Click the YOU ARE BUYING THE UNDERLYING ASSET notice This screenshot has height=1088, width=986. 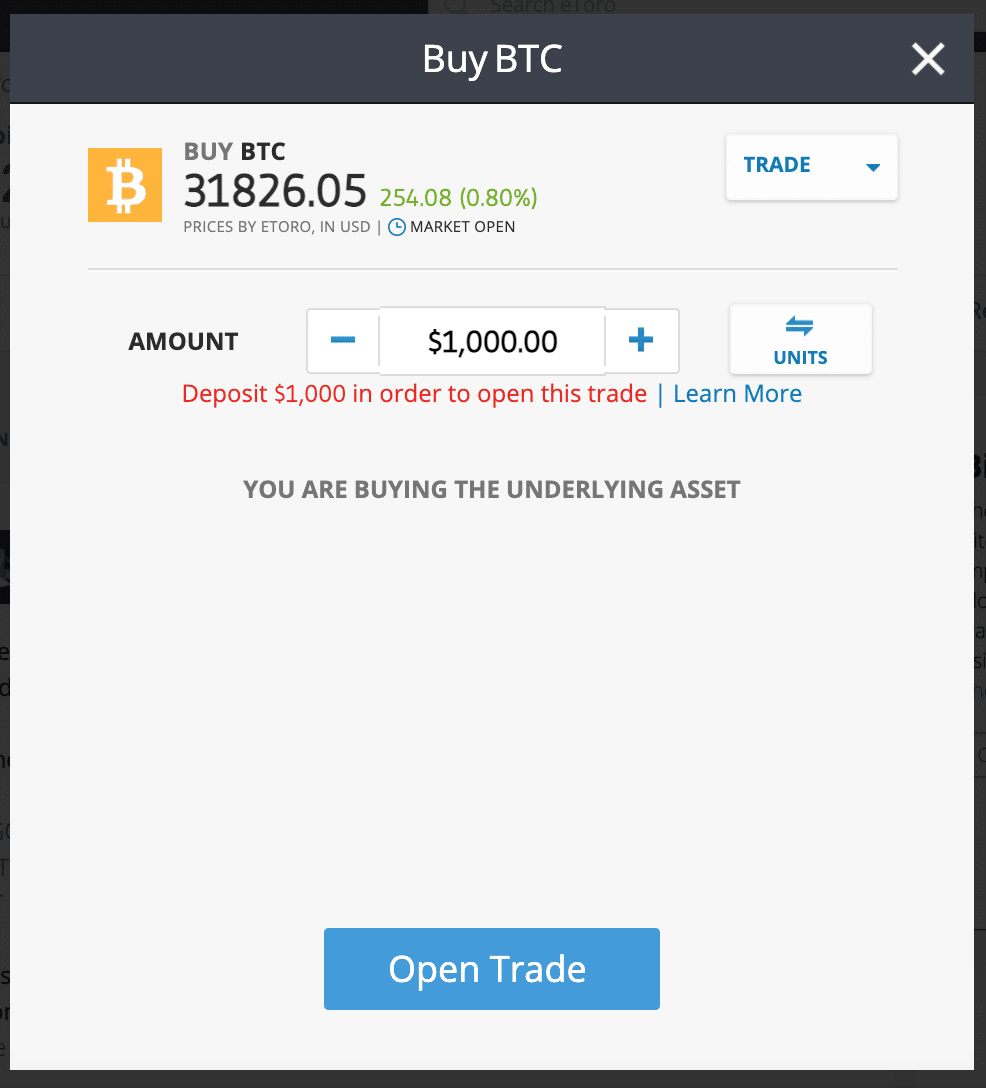click(491, 489)
